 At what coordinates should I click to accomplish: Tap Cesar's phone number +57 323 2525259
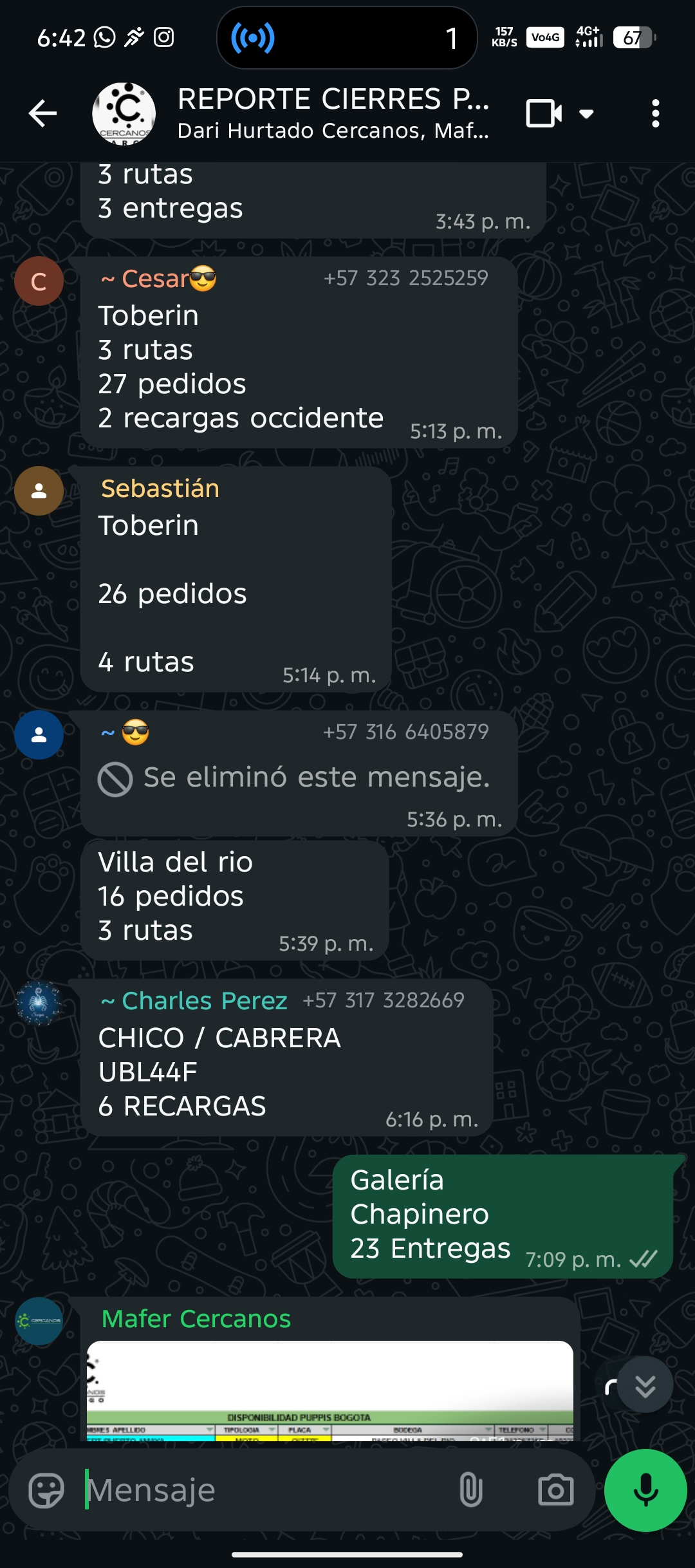coord(405,278)
